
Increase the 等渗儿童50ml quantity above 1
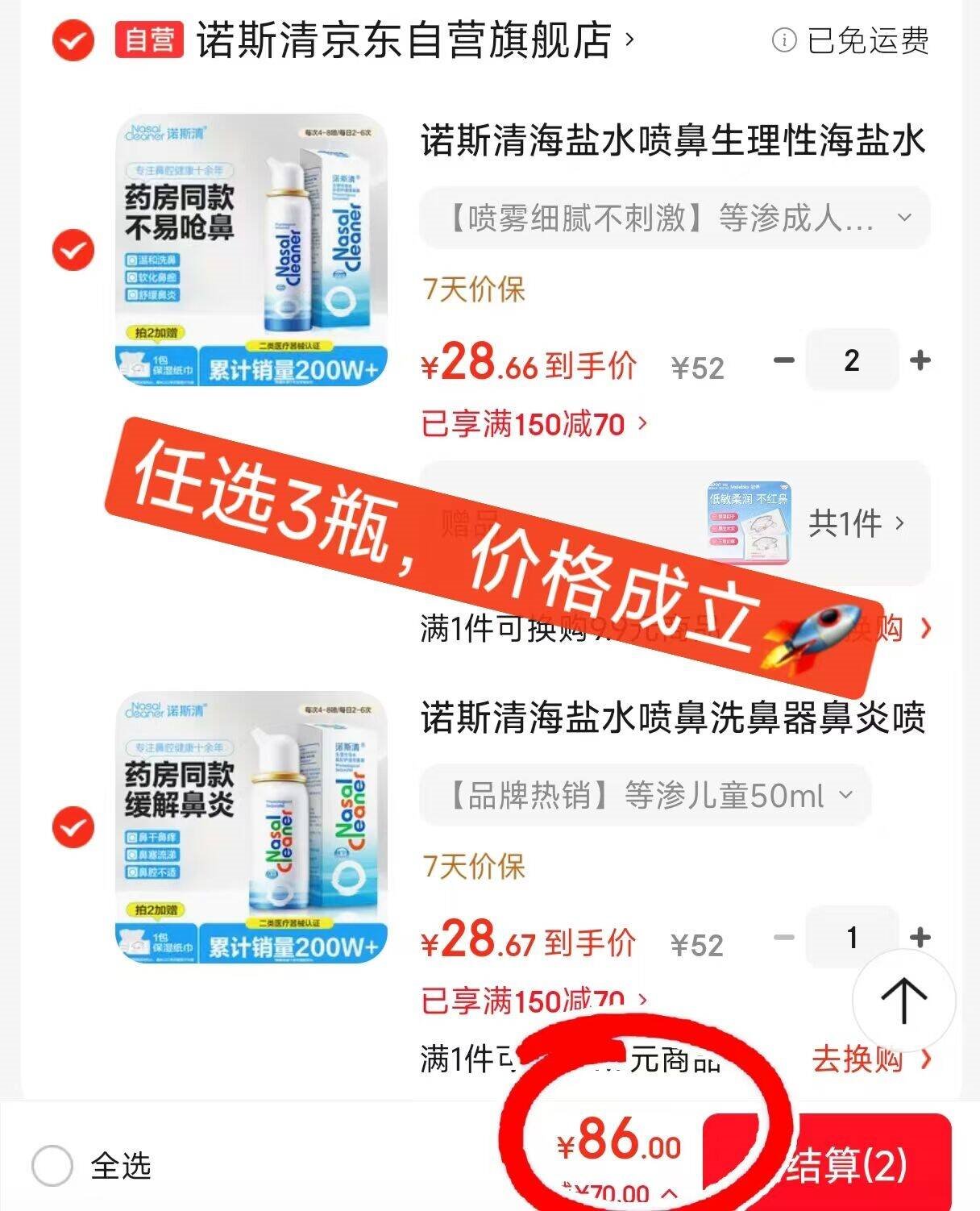(x=920, y=937)
